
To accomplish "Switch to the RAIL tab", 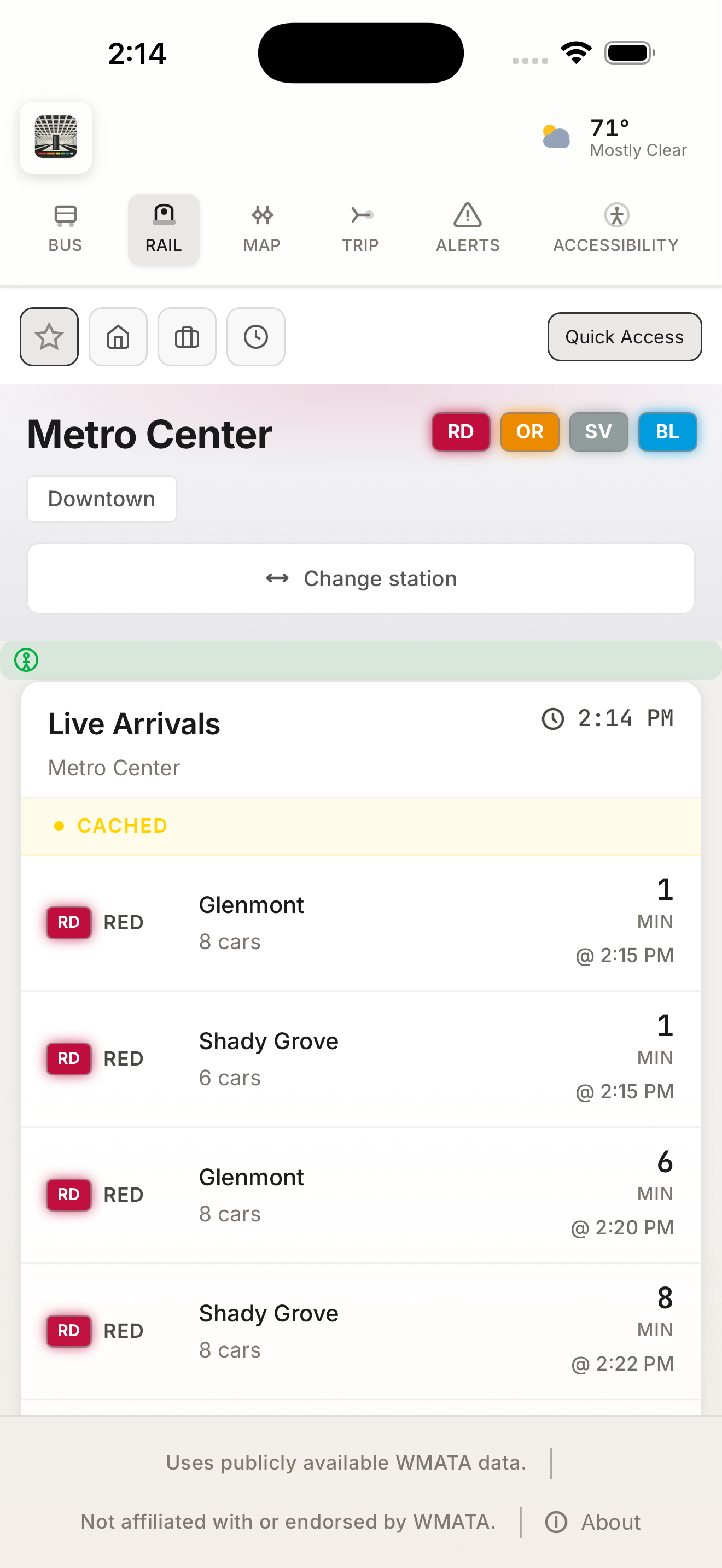I will coord(163,229).
